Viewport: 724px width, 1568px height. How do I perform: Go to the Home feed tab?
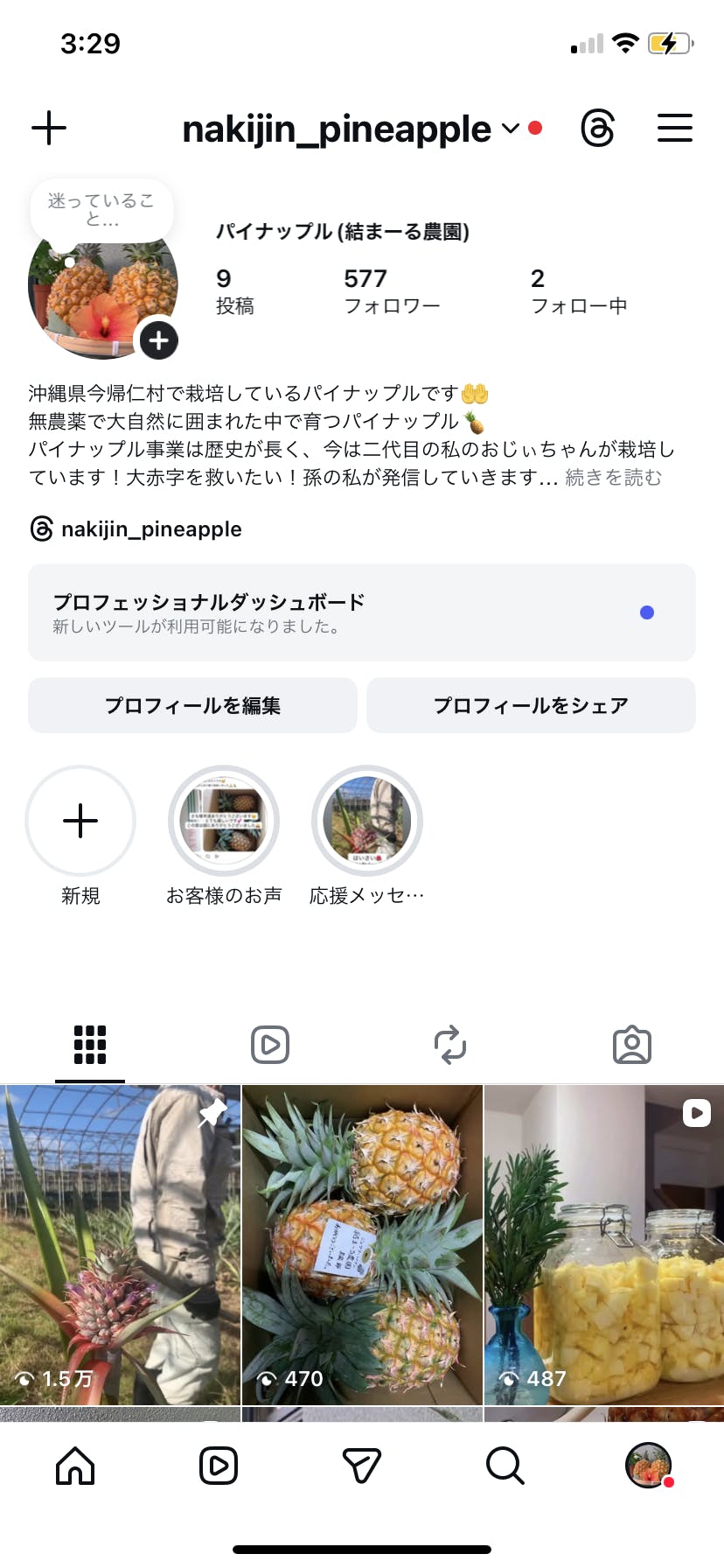click(75, 1466)
